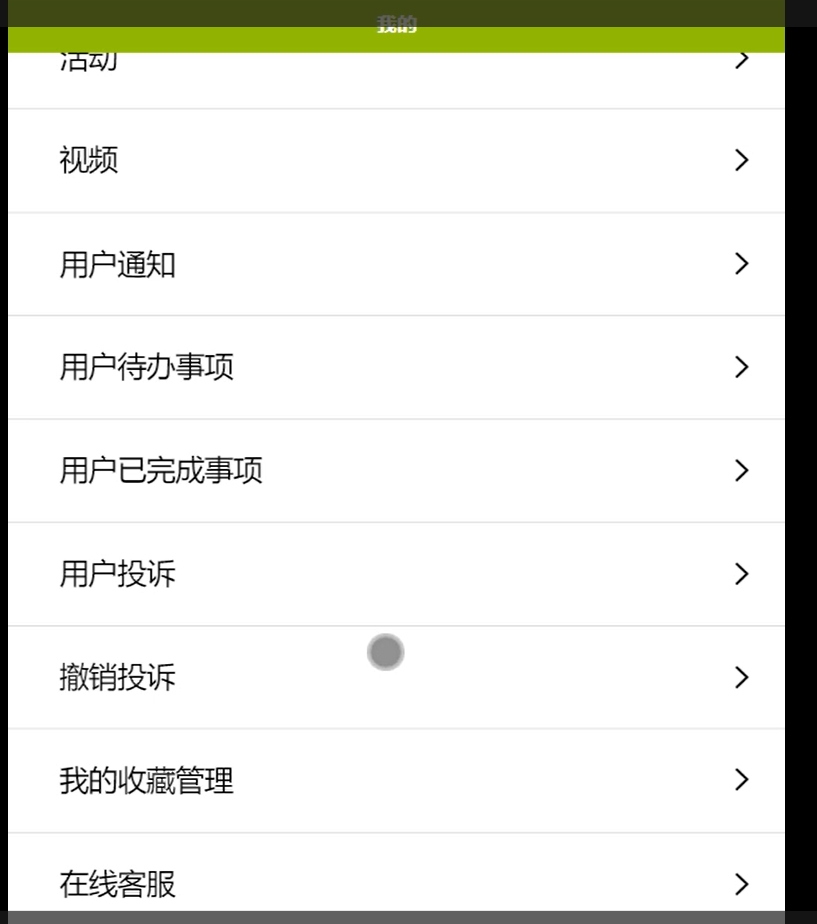Contact 在线客服 support
The height and width of the screenshot is (924, 817).
(396, 882)
